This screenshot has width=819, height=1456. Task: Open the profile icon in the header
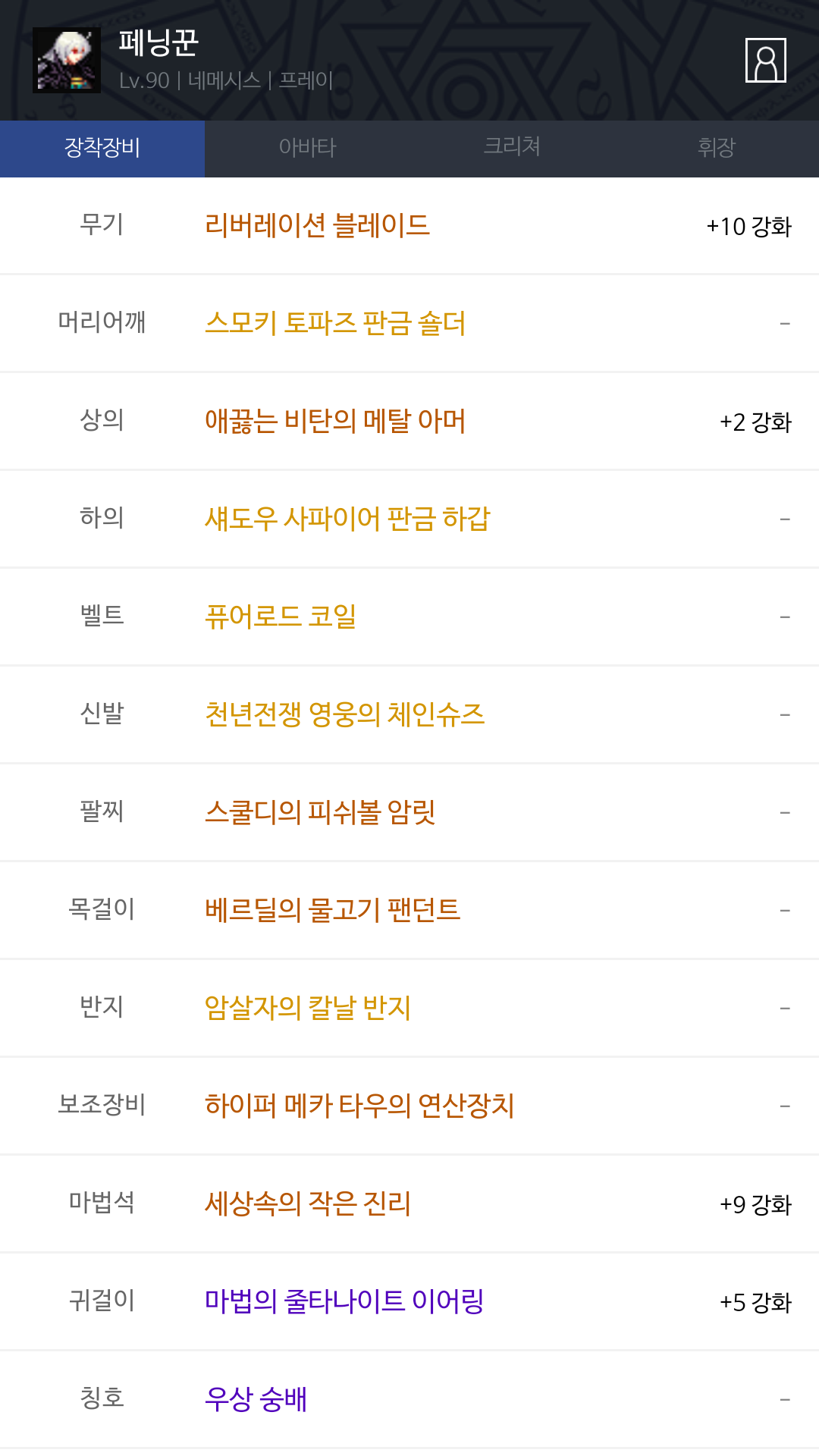765,60
